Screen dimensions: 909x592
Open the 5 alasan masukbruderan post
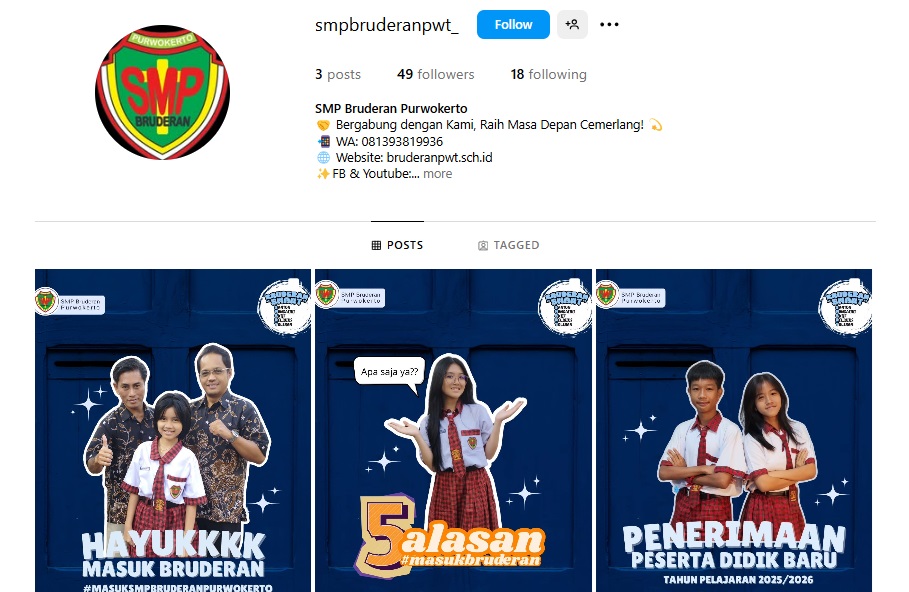coord(453,430)
